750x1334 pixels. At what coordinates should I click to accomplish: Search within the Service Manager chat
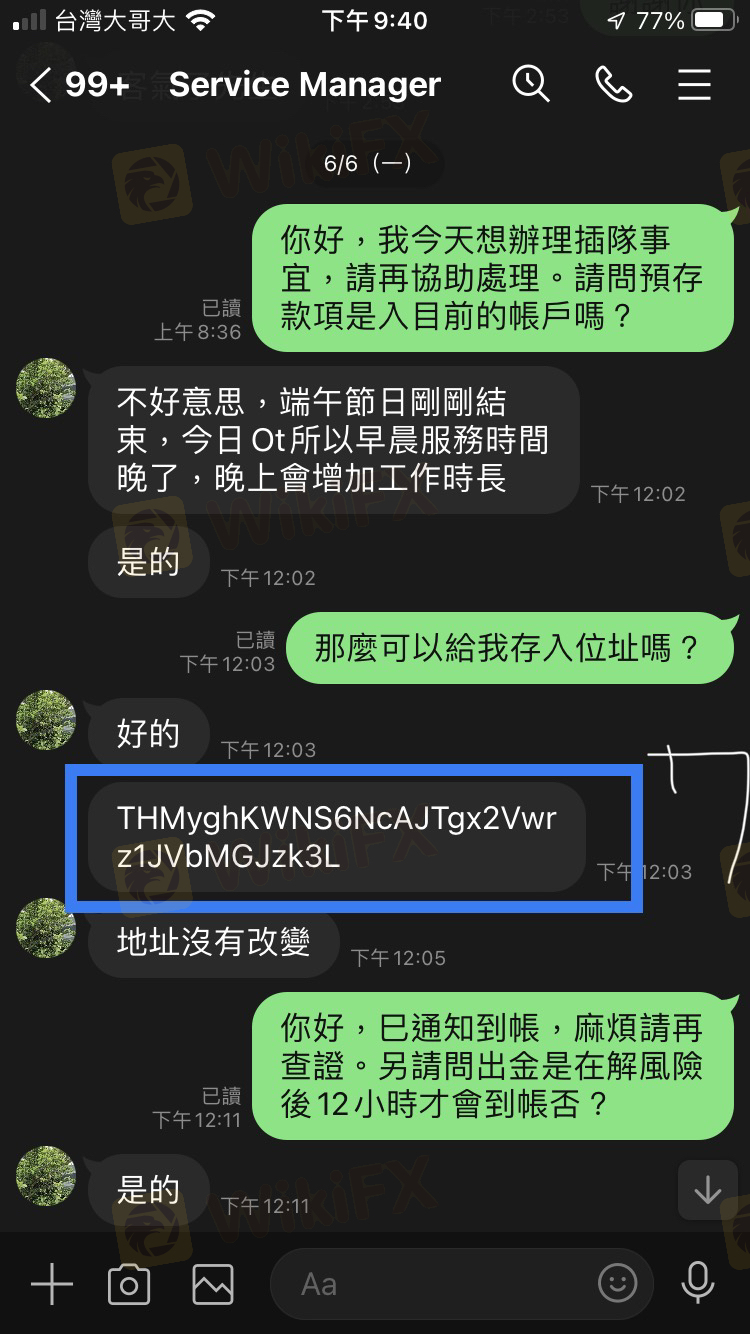point(531,85)
